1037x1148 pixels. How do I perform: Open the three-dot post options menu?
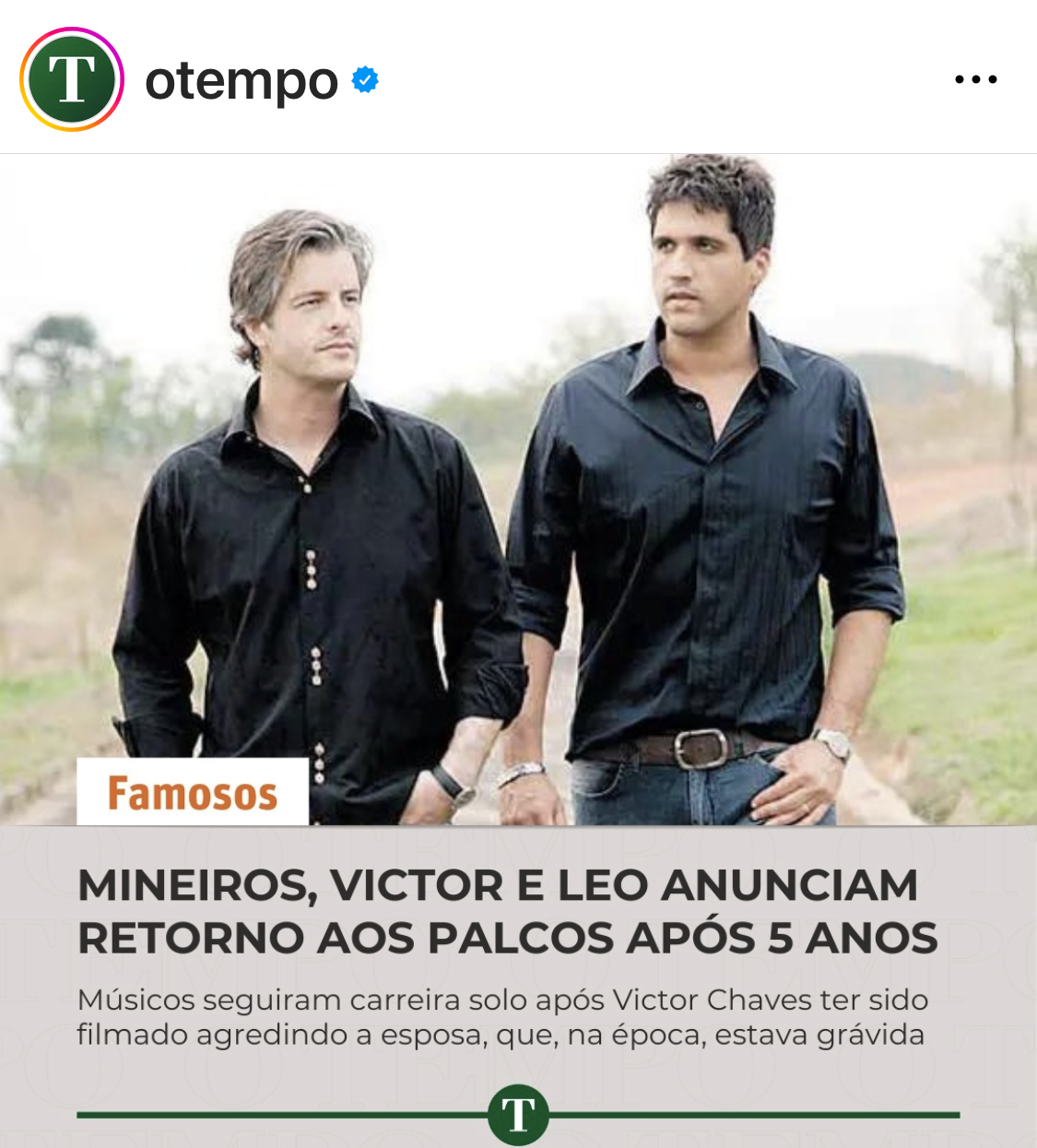click(975, 79)
